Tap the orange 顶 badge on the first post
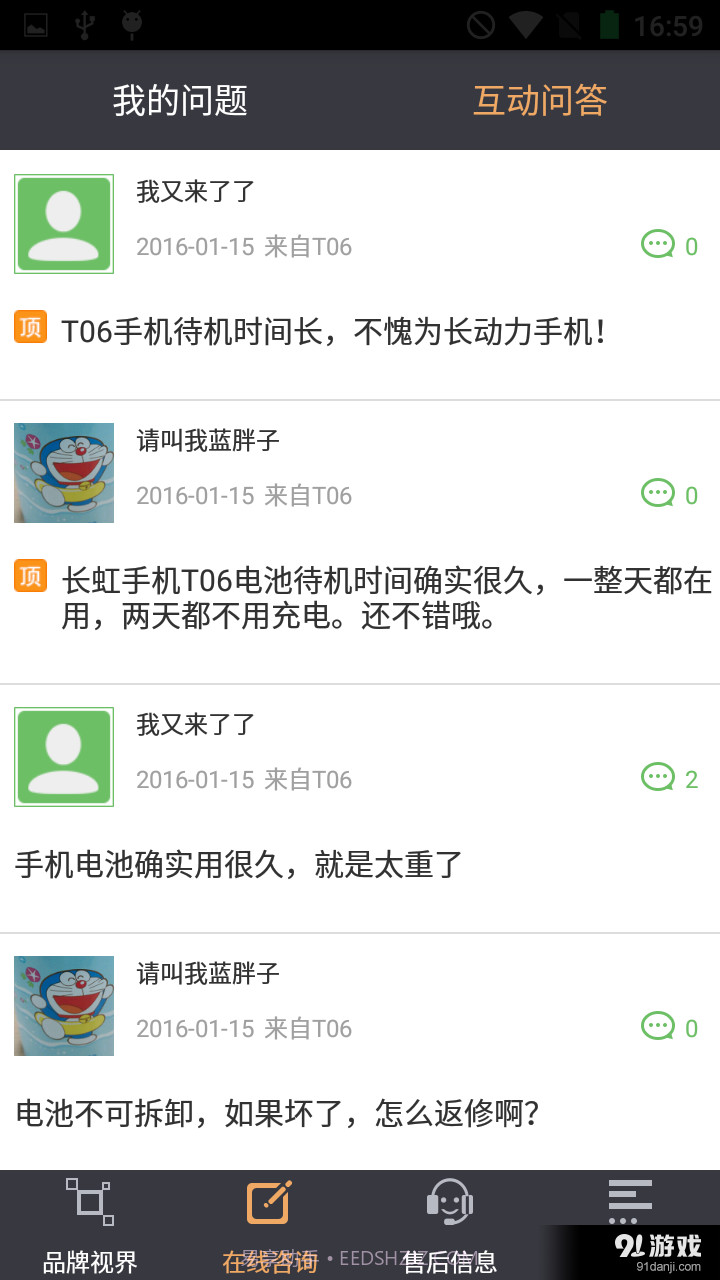 point(29,326)
